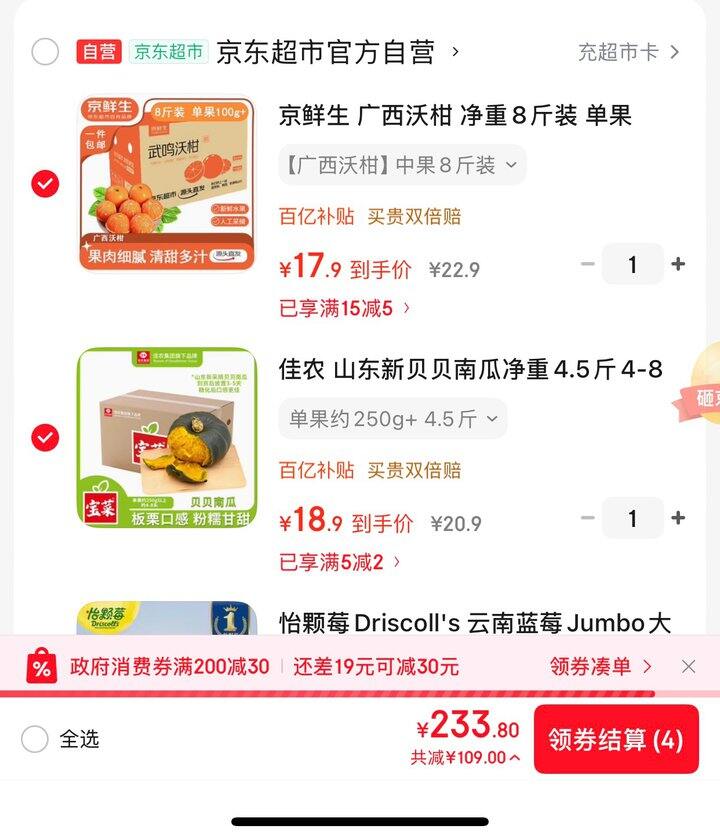The width and height of the screenshot is (720, 840).
Task: Open 充超市卡 recharge link
Action: click(x=628, y=51)
